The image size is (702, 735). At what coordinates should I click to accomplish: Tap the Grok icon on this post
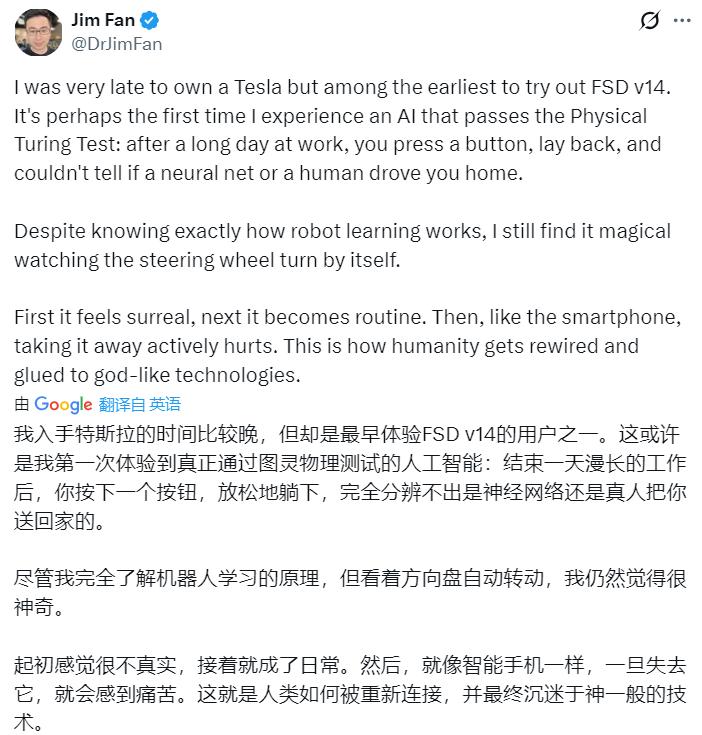coord(648,21)
